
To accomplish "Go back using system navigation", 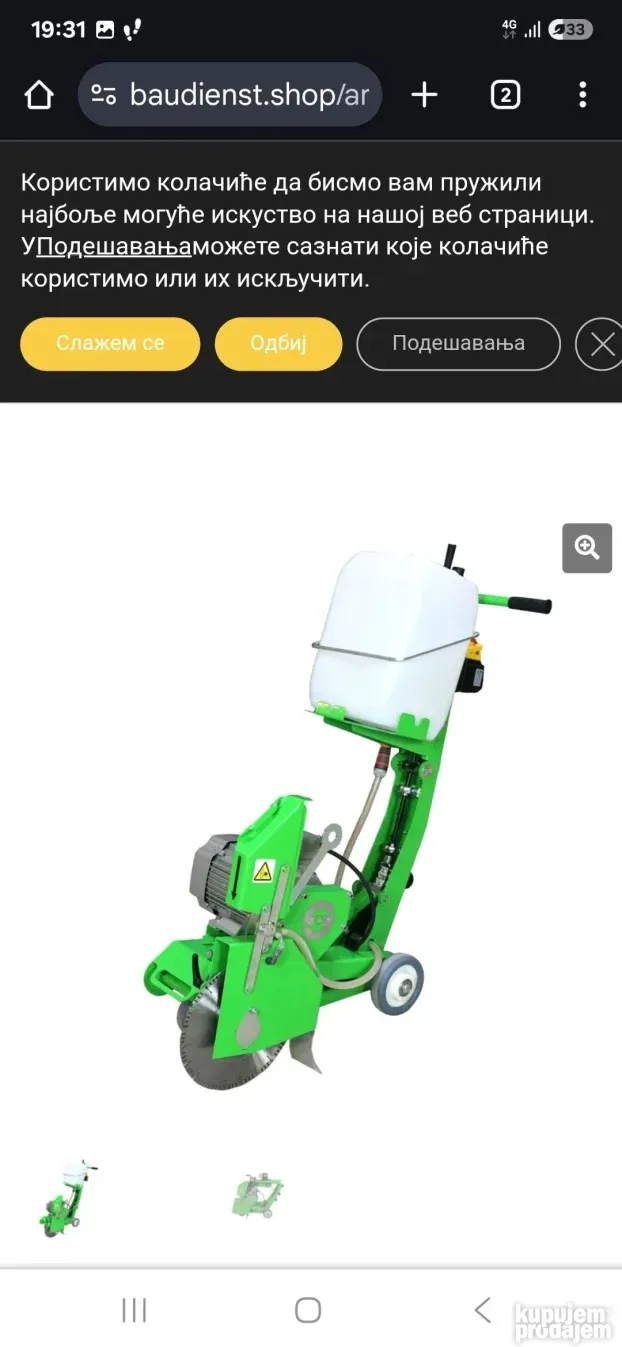I will [x=483, y=1310].
